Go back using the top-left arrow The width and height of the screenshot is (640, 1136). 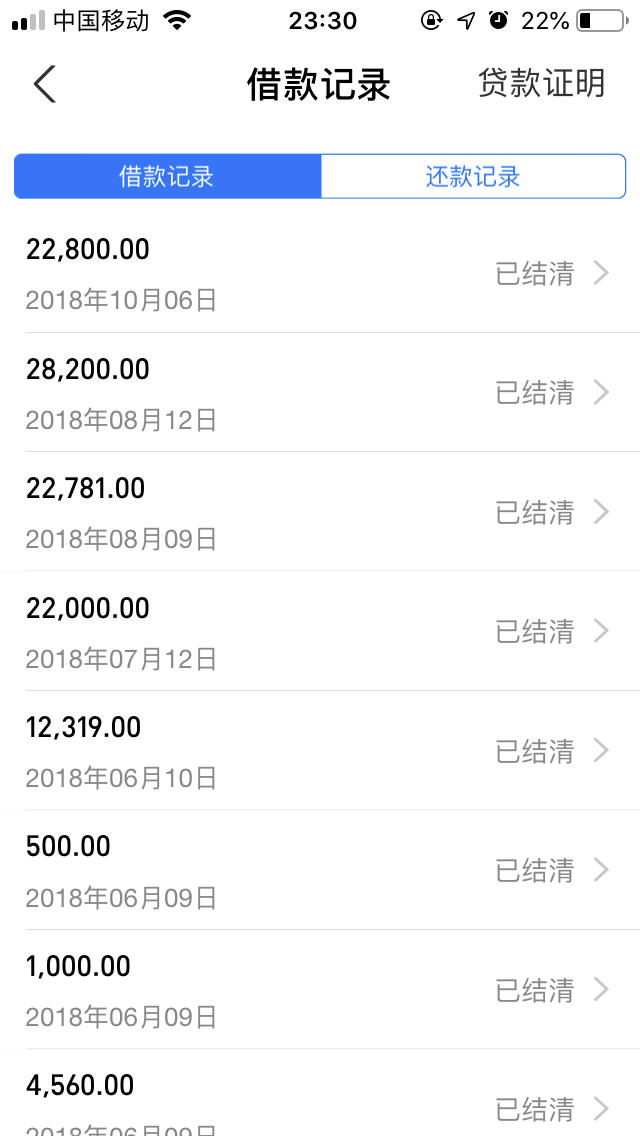click(44, 84)
